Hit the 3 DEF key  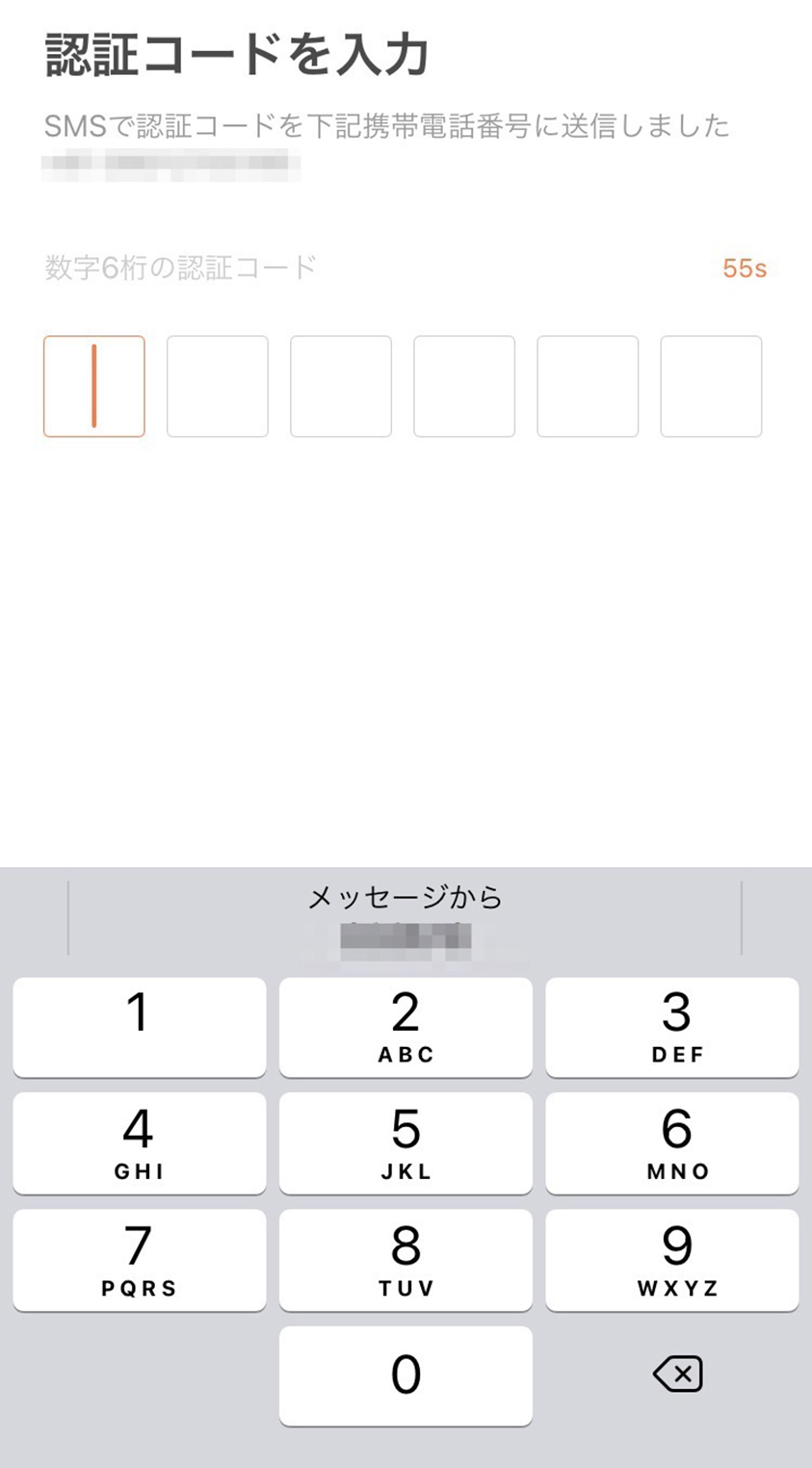point(672,1027)
